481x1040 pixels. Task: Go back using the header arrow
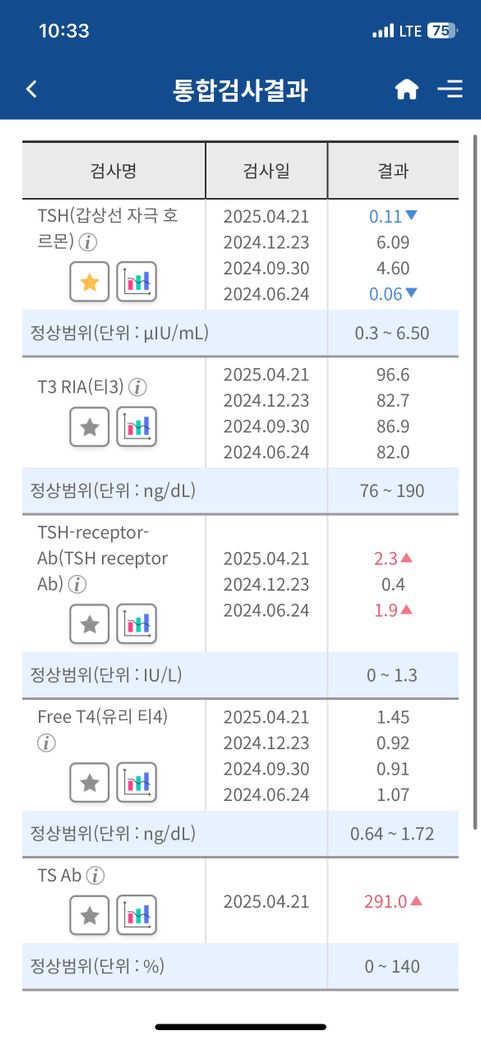click(x=31, y=90)
